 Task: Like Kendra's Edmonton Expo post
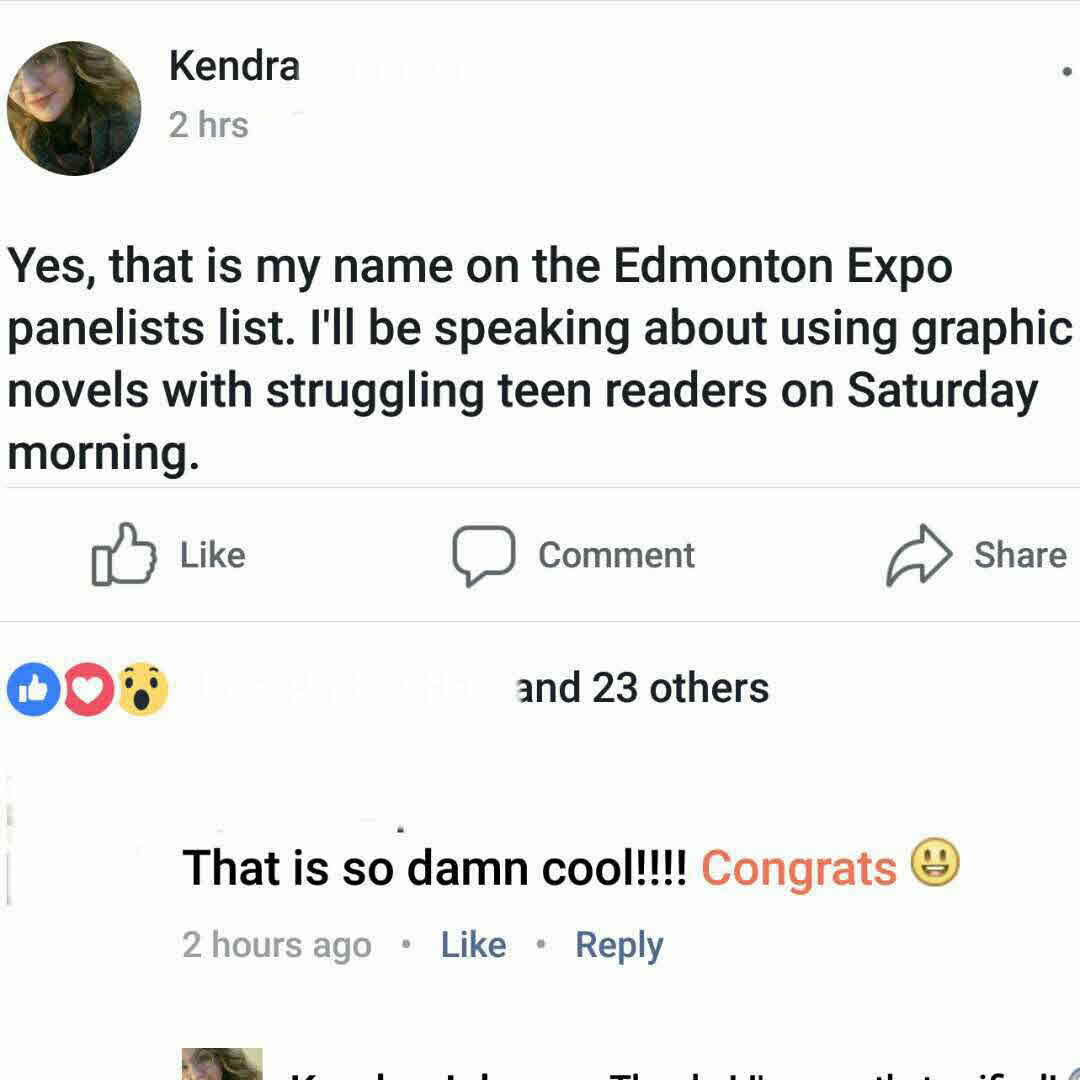tap(170, 554)
